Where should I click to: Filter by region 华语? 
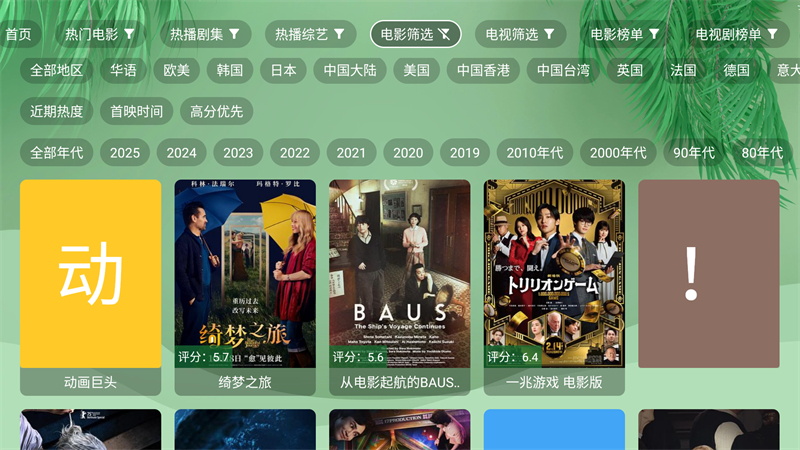[x=124, y=70]
